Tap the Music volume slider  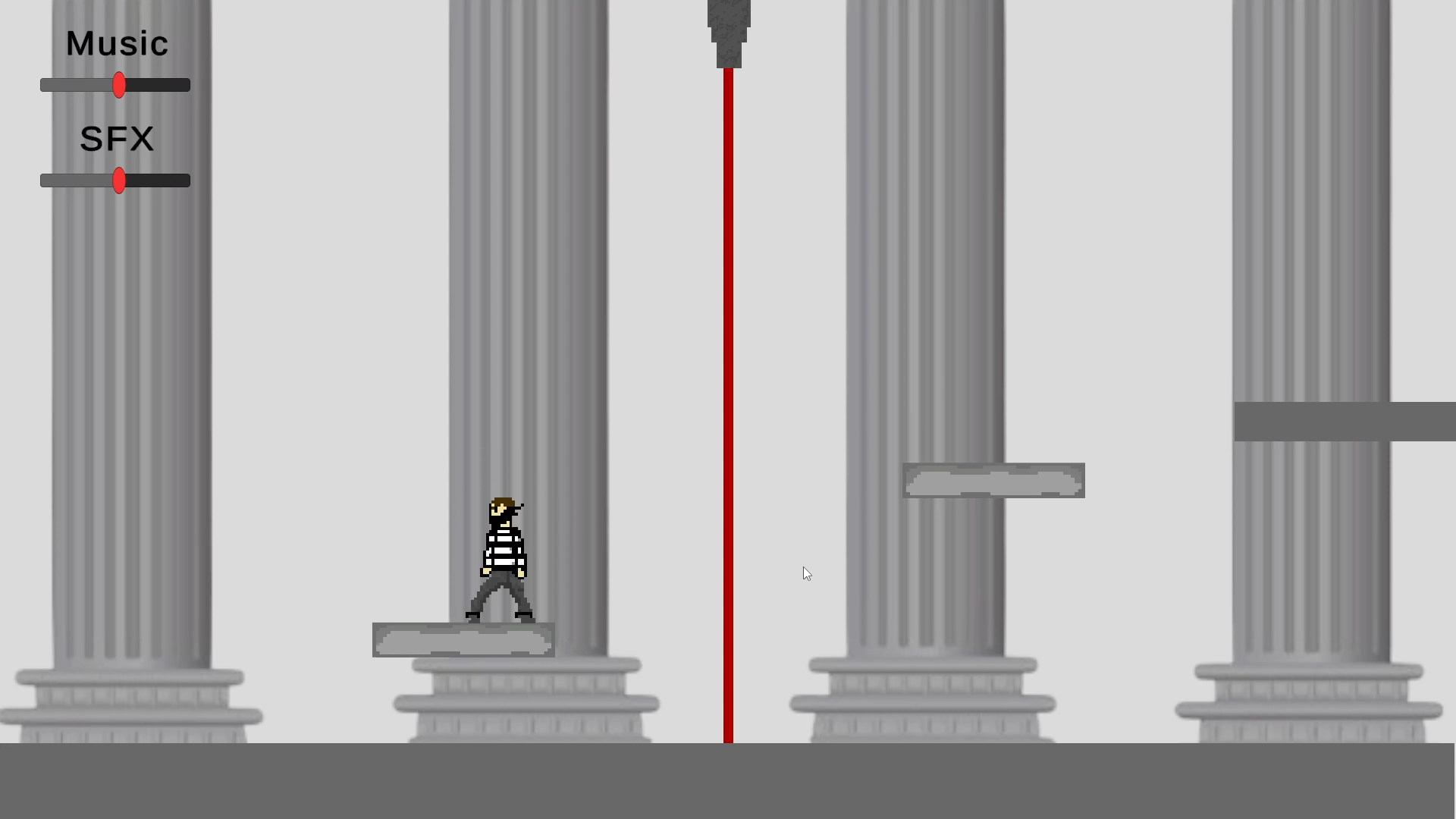pyautogui.click(x=119, y=85)
